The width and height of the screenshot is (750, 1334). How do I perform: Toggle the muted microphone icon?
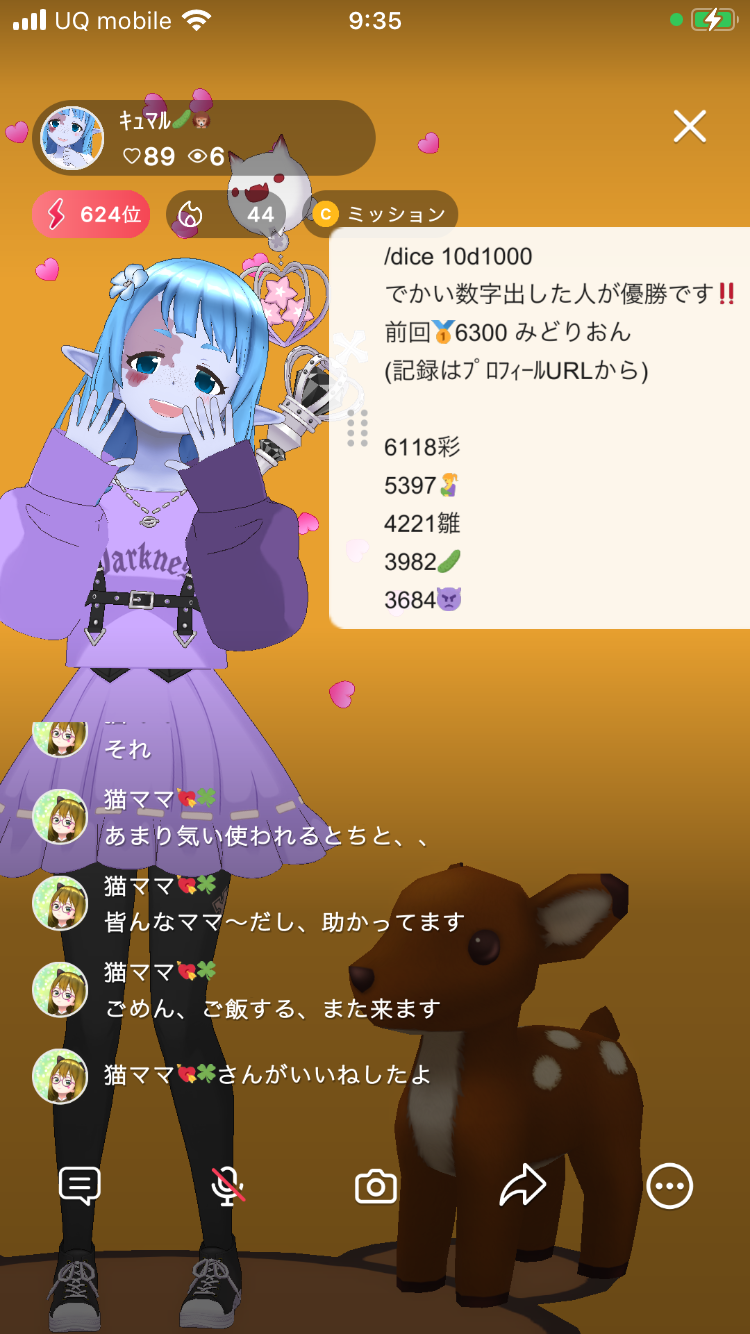point(228,1186)
